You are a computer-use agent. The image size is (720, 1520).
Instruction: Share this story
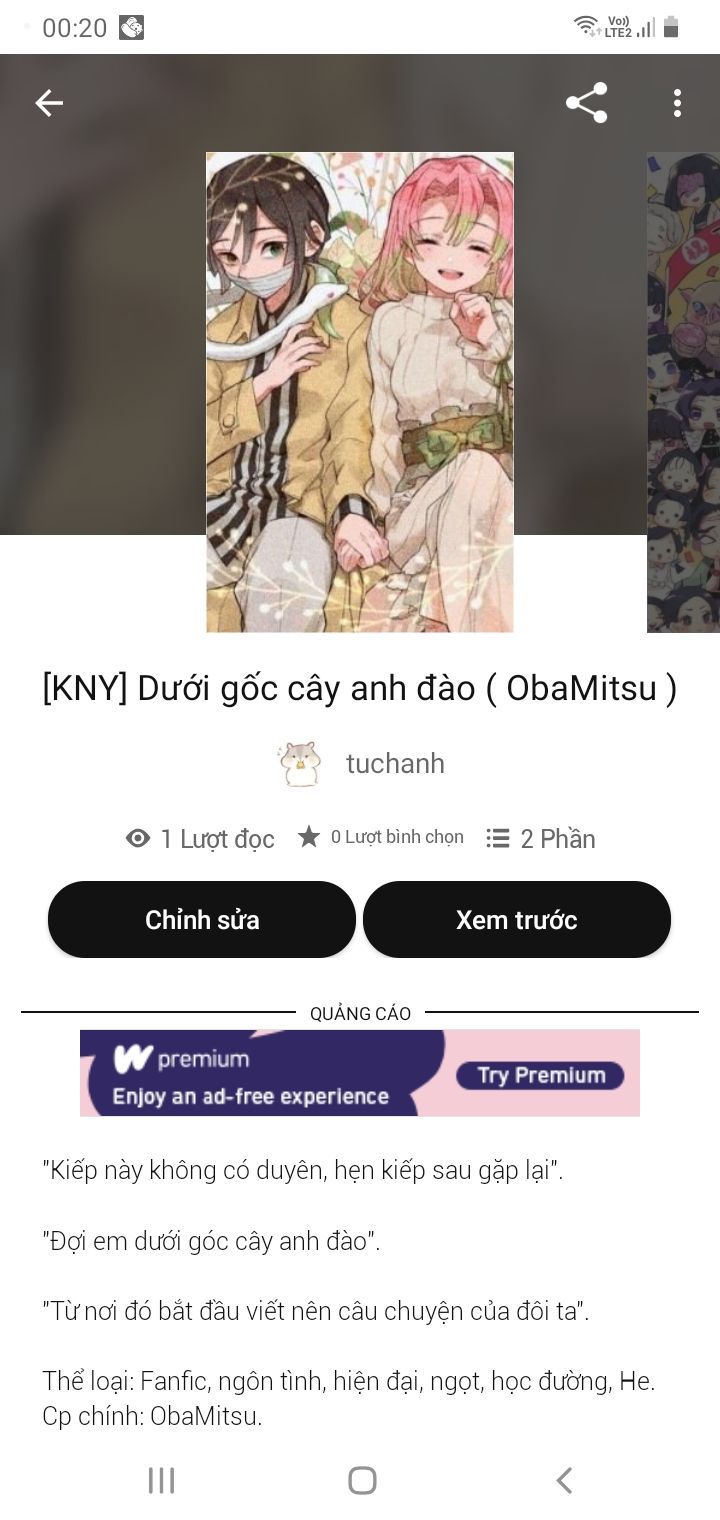[x=586, y=103]
